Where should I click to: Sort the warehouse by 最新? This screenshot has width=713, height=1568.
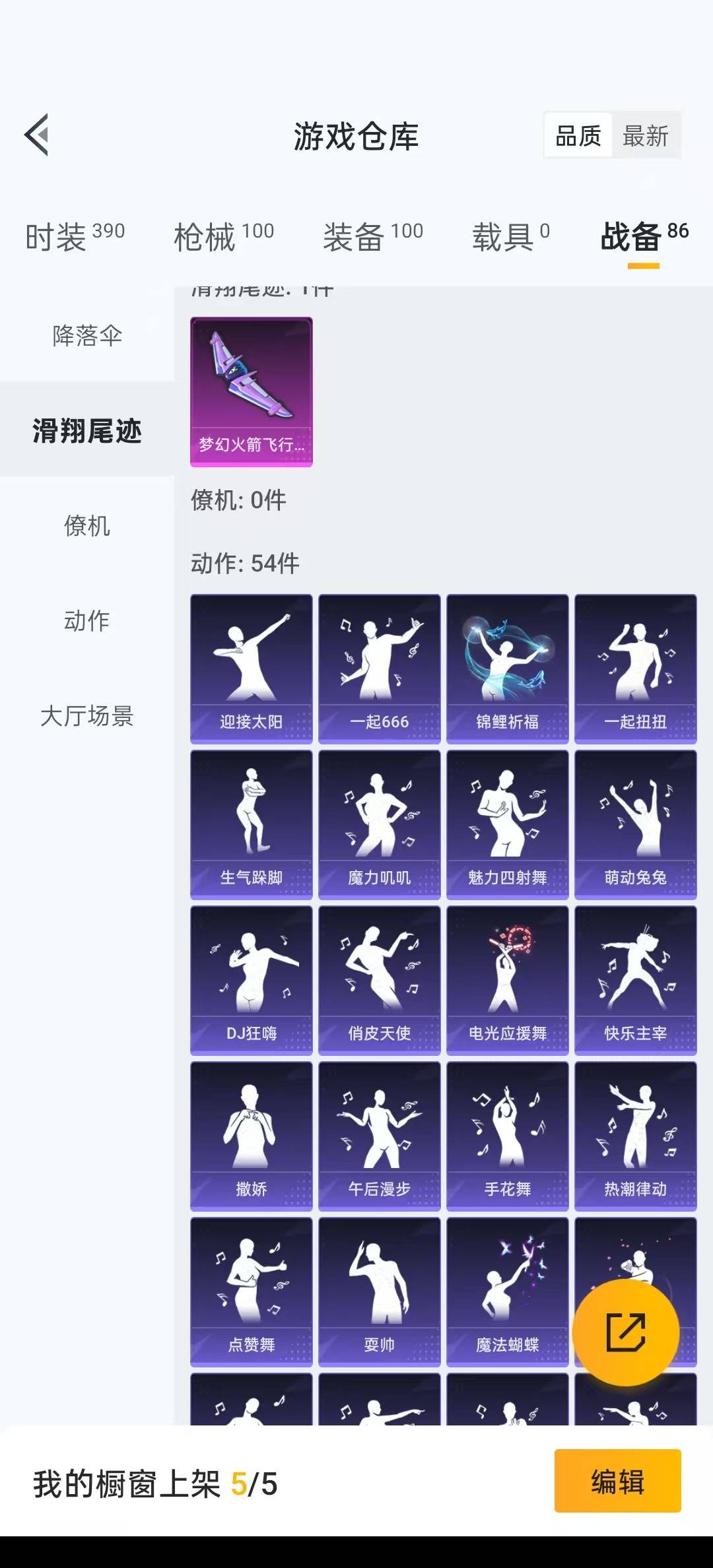(x=646, y=136)
